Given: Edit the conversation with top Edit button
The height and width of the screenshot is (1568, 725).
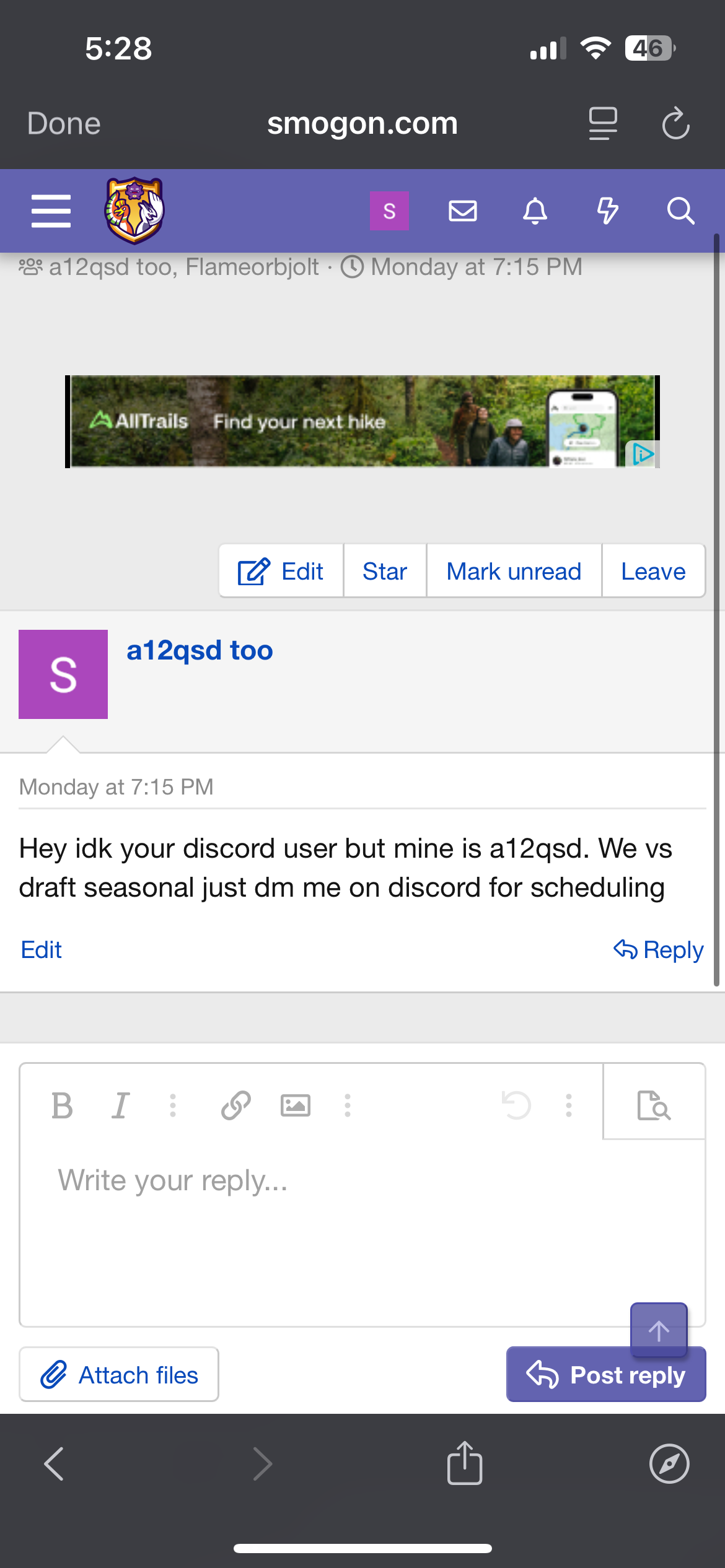Looking at the screenshot, I should tap(281, 571).
